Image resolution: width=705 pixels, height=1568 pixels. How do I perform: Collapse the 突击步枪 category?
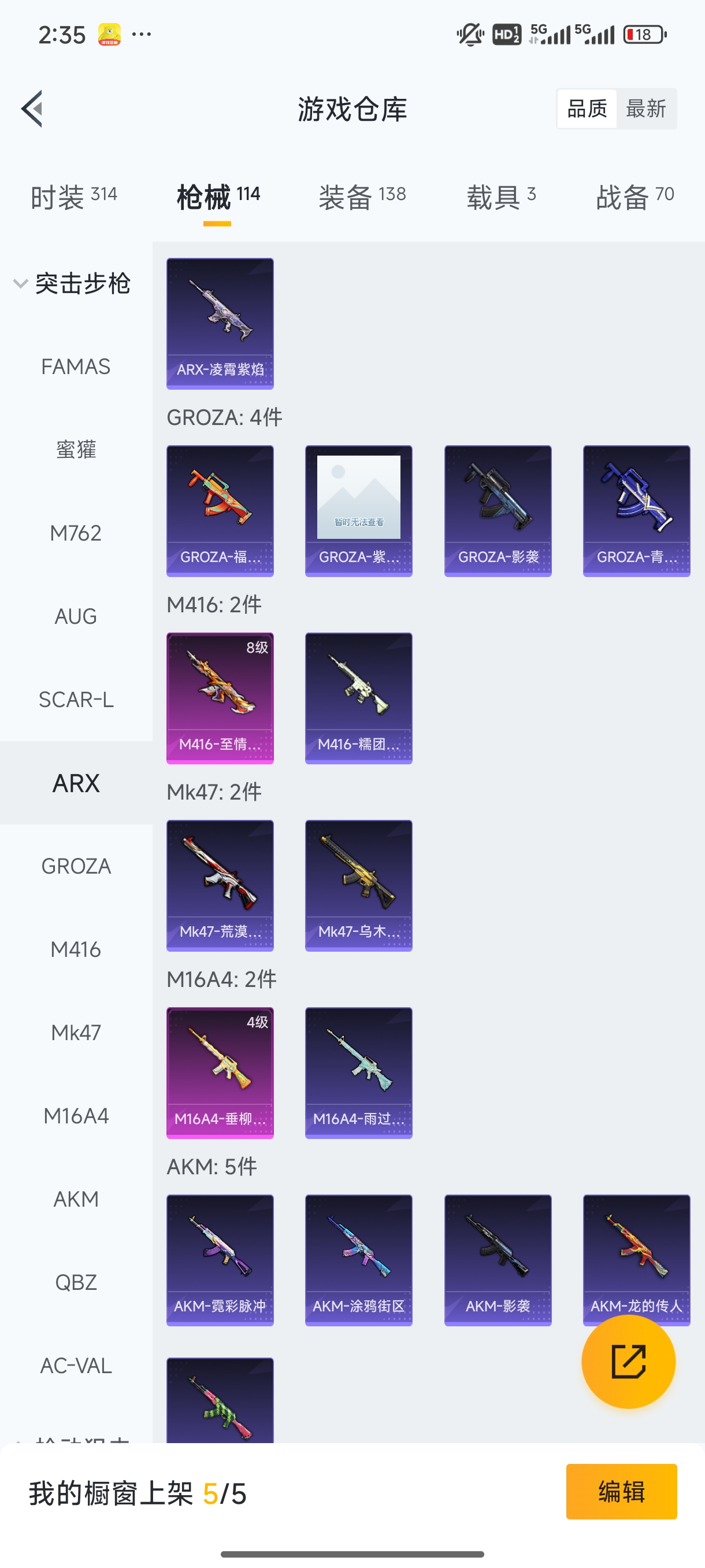click(71, 284)
